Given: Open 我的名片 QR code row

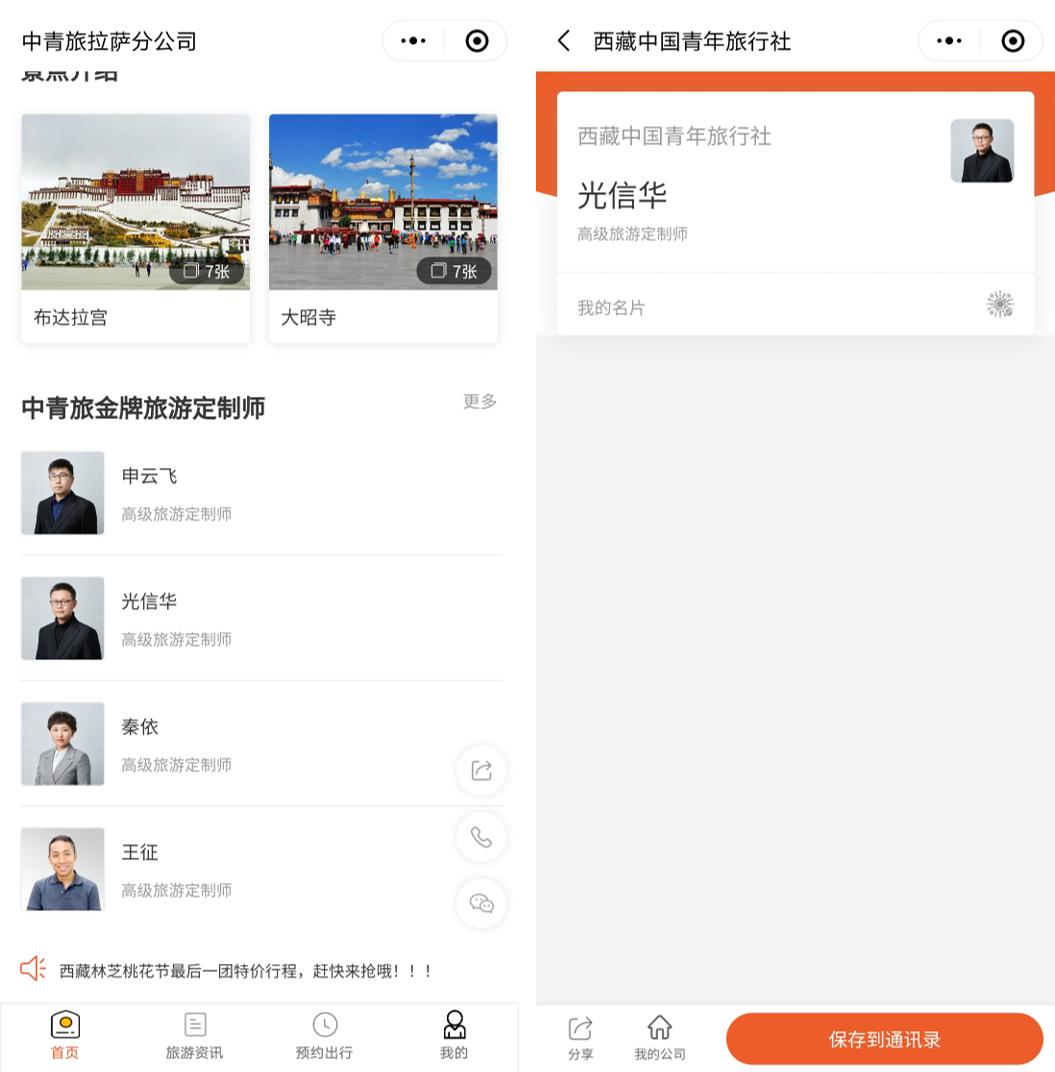Looking at the screenshot, I should click(x=795, y=306).
